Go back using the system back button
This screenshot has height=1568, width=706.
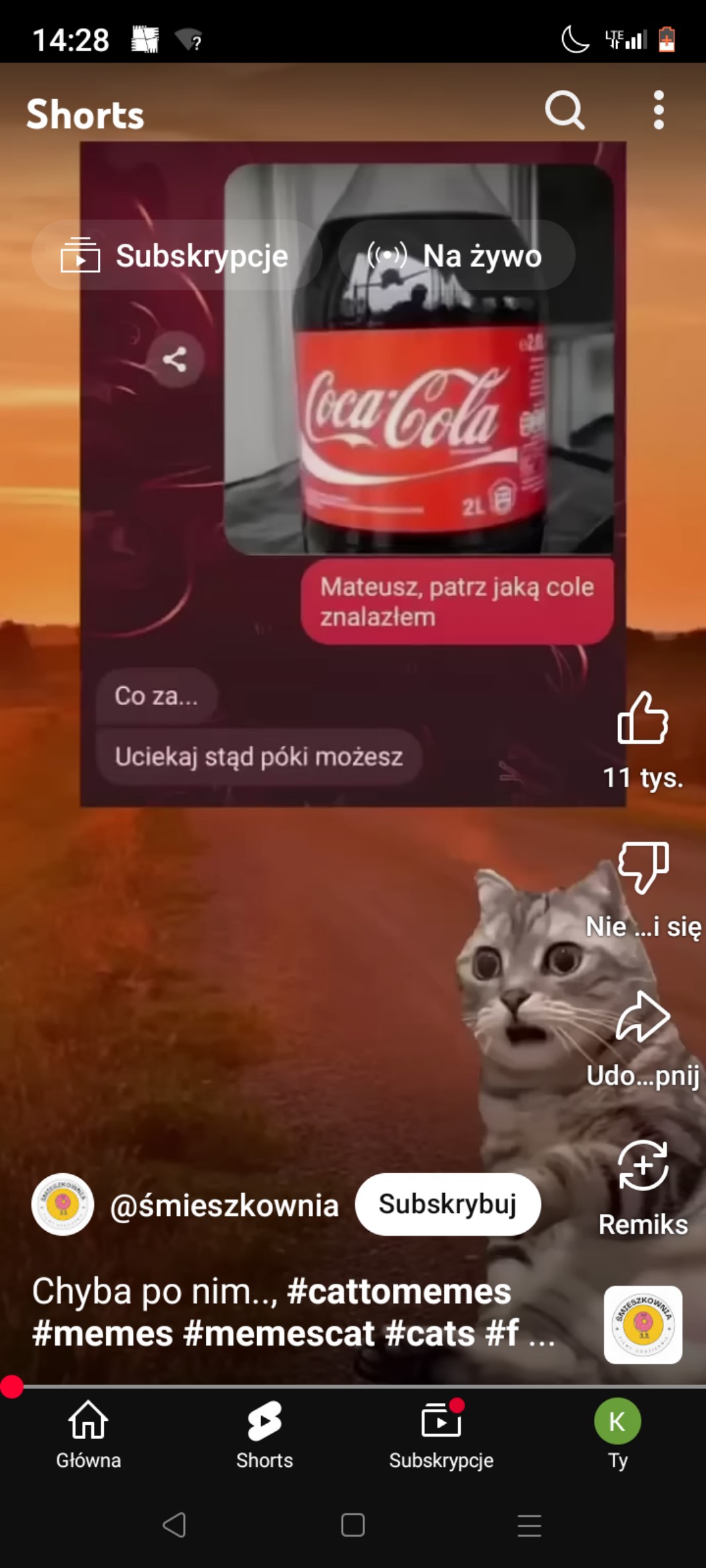(x=175, y=1525)
